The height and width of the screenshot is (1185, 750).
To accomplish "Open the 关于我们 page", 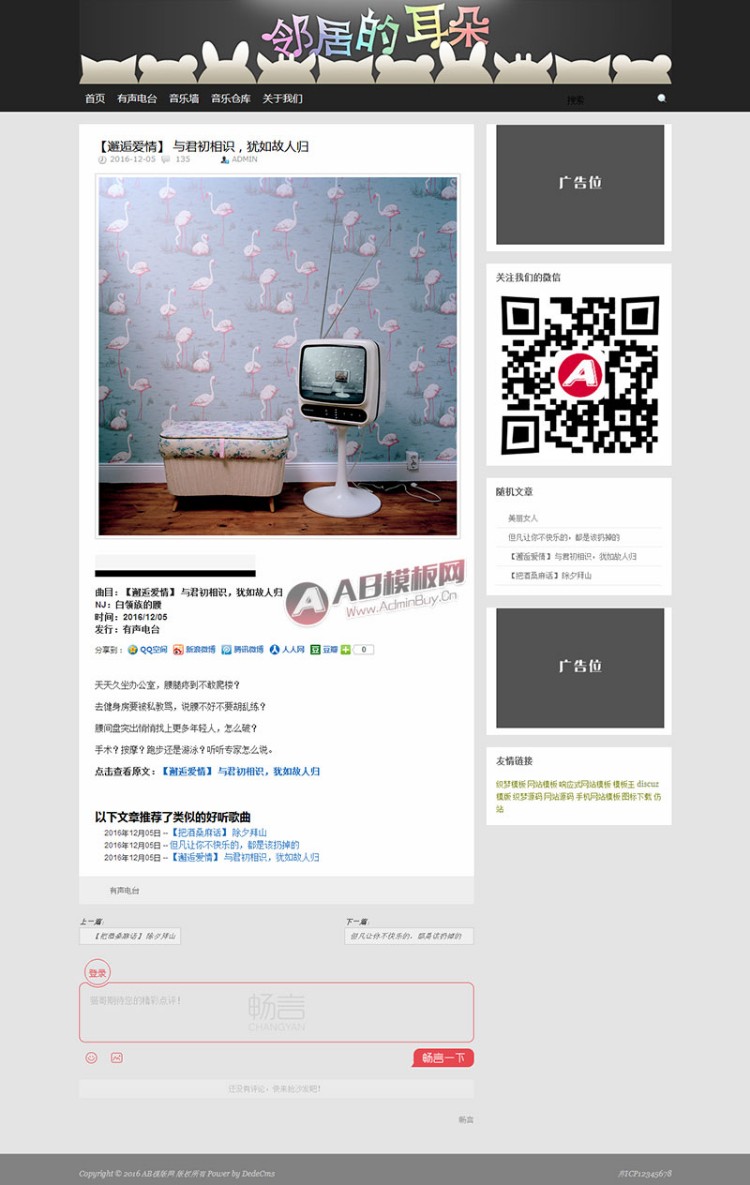I will tap(285, 99).
